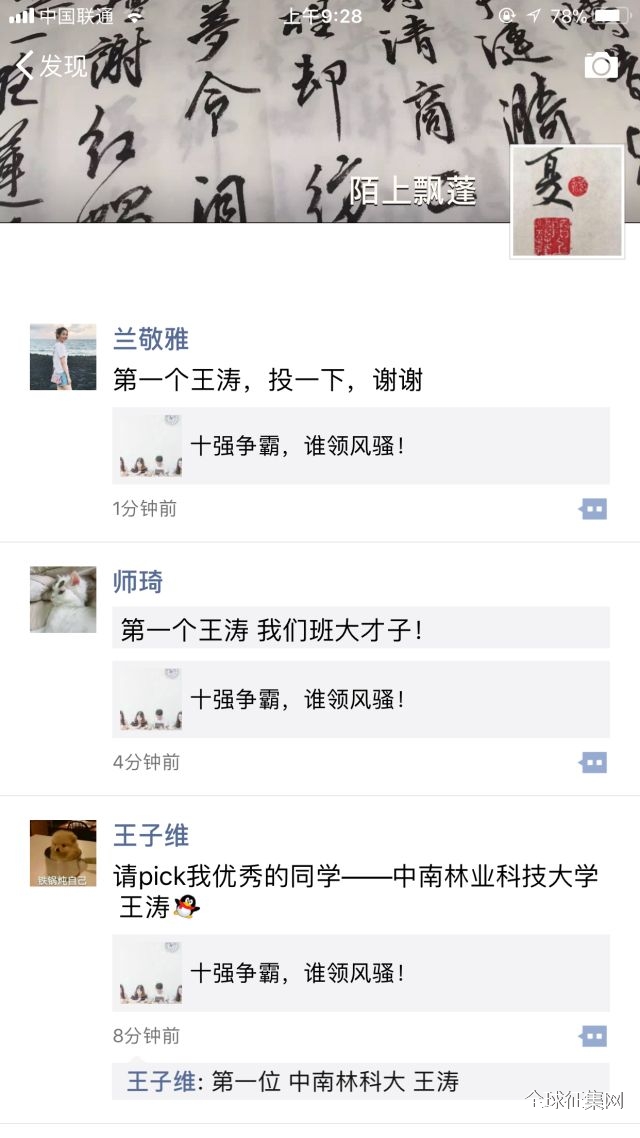This screenshot has height=1138, width=640.
Task: Open comment menu on 兰敬雅's post
Action: coord(593,509)
